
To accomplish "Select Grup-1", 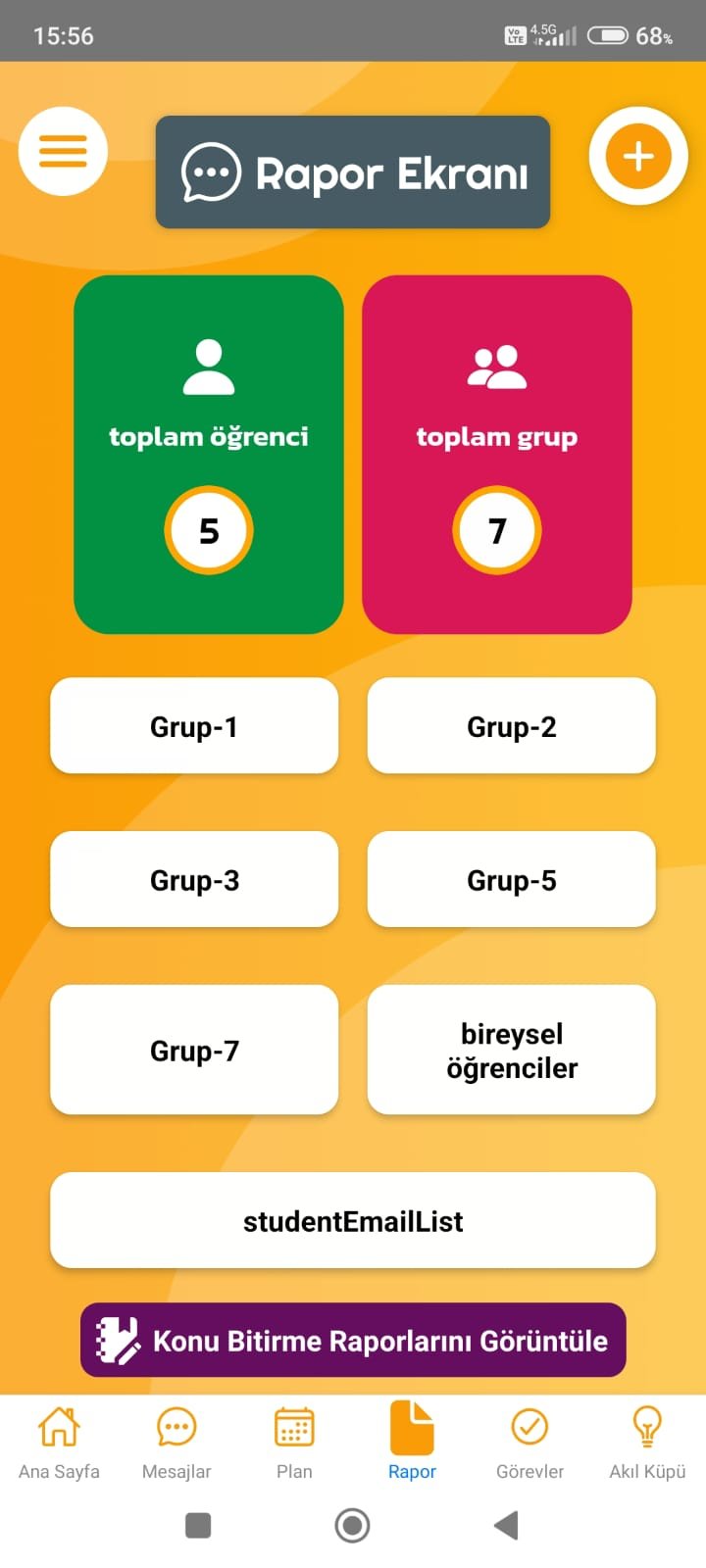I will (194, 726).
